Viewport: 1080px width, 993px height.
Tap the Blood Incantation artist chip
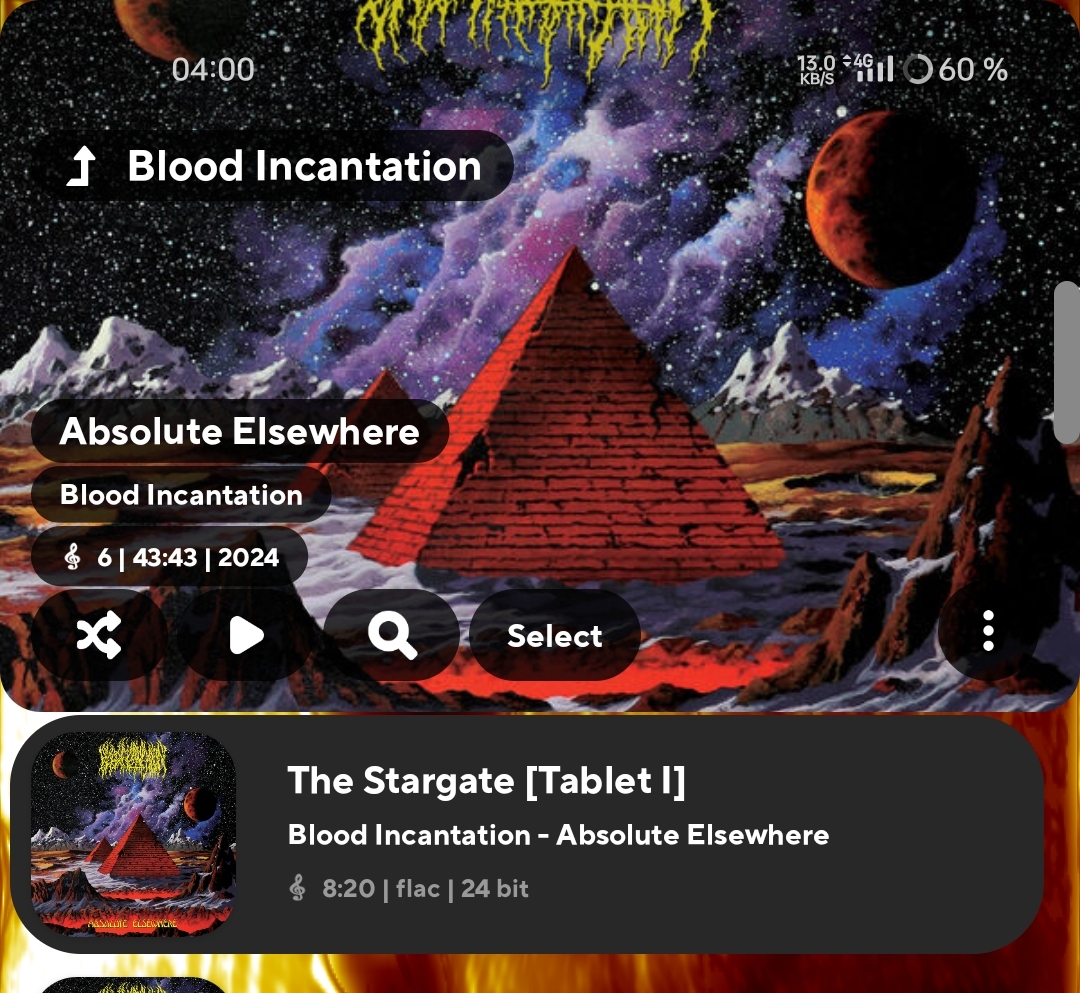click(181, 495)
